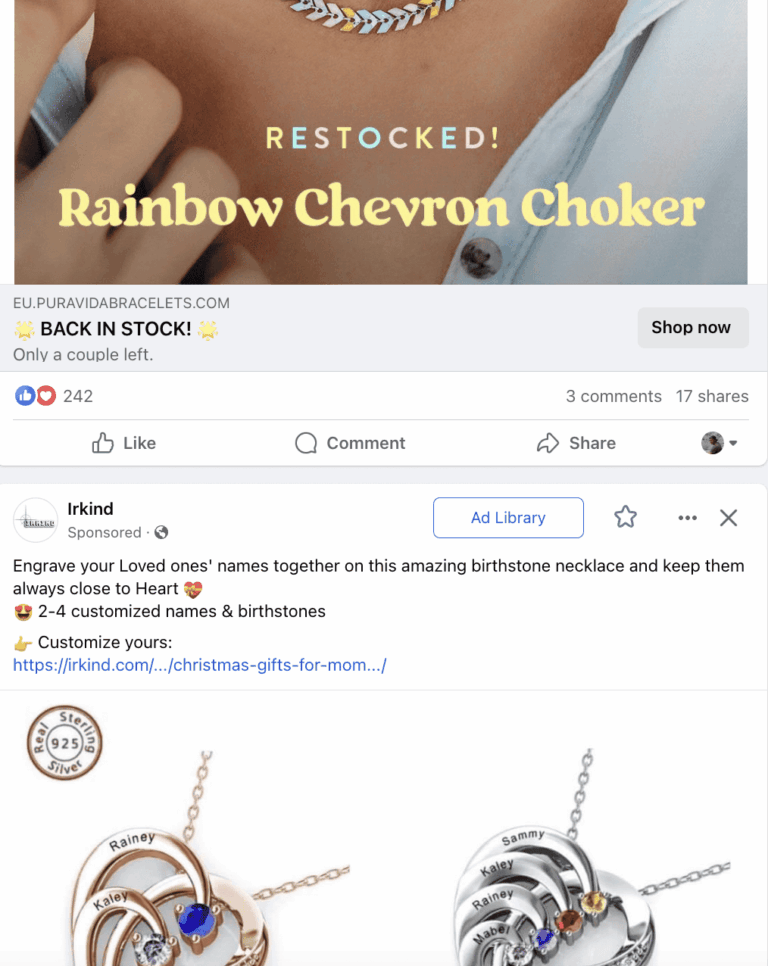
Task: Share the Pura Vida post
Action: (576, 443)
